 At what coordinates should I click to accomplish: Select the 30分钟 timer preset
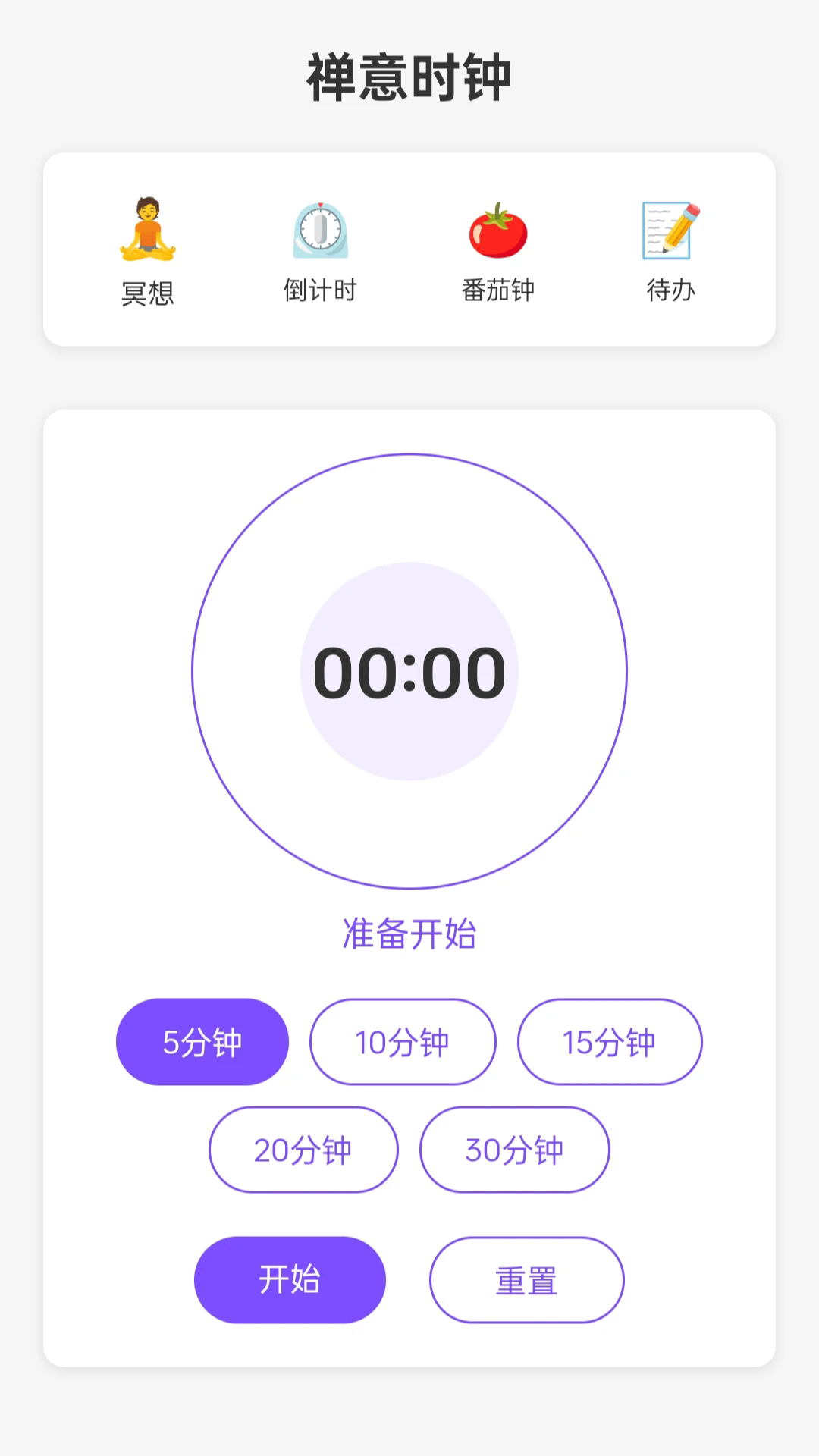tap(514, 1150)
